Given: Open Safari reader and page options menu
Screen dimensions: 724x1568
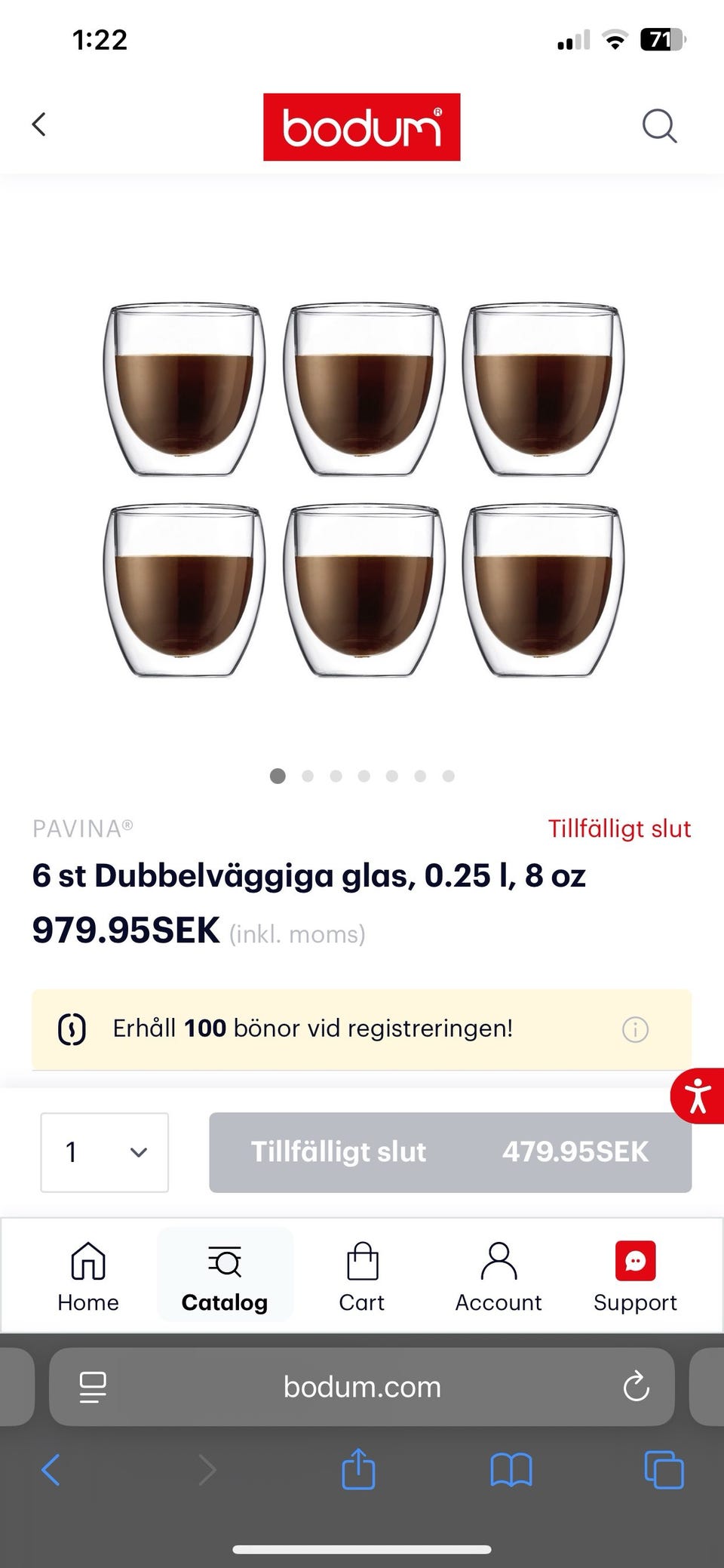Looking at the screenshot, I should [x=90, y=1386].
